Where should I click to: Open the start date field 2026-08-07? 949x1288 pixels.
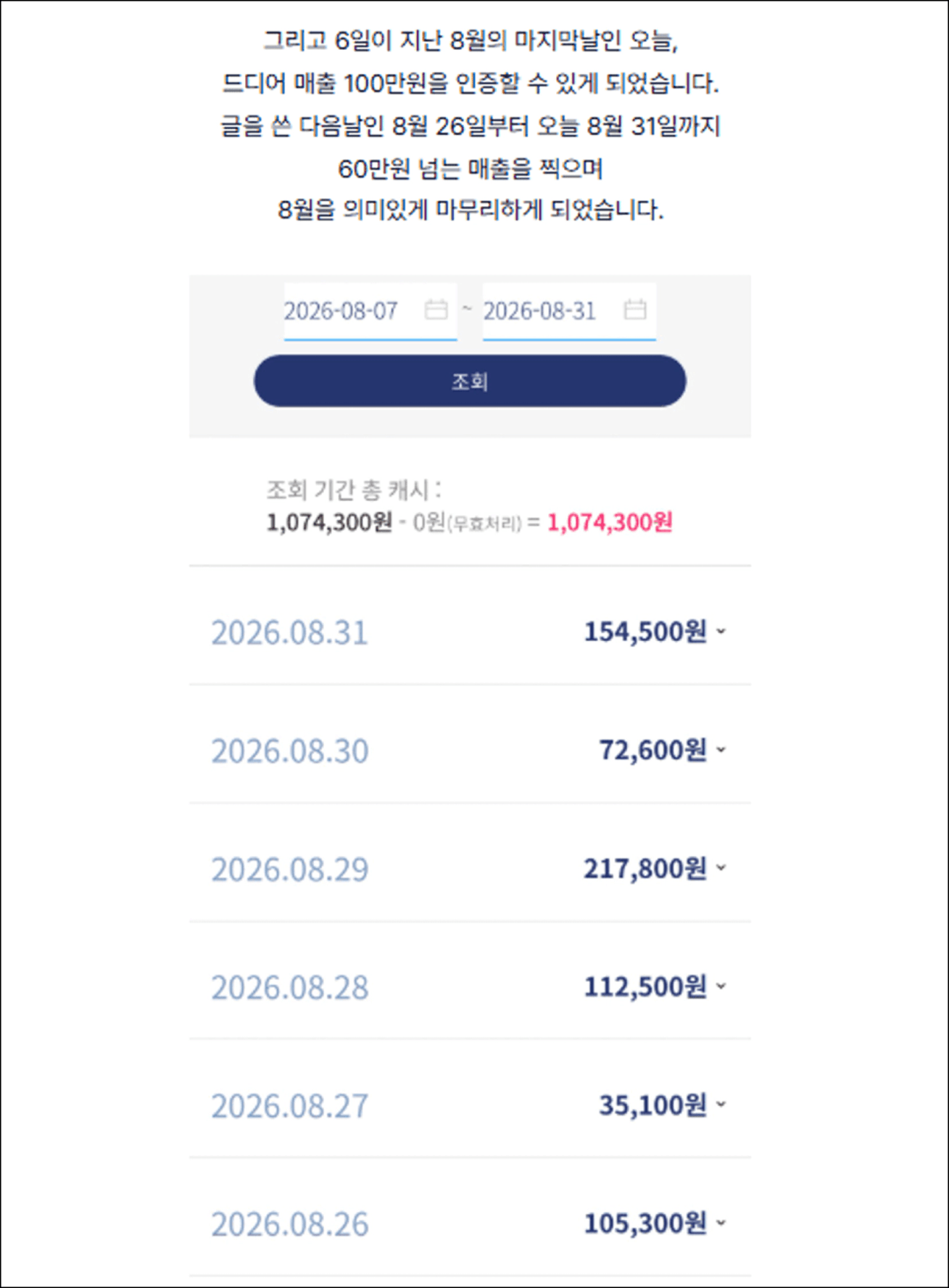click(370, 311)
